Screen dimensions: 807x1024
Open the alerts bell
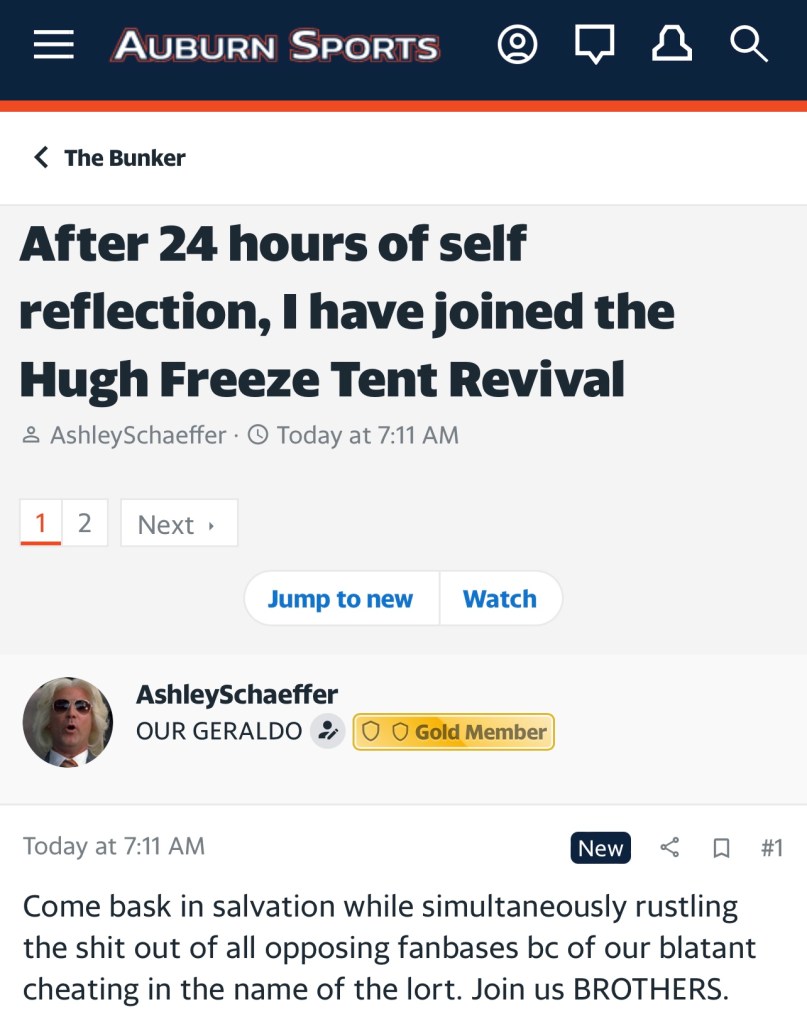671,45
